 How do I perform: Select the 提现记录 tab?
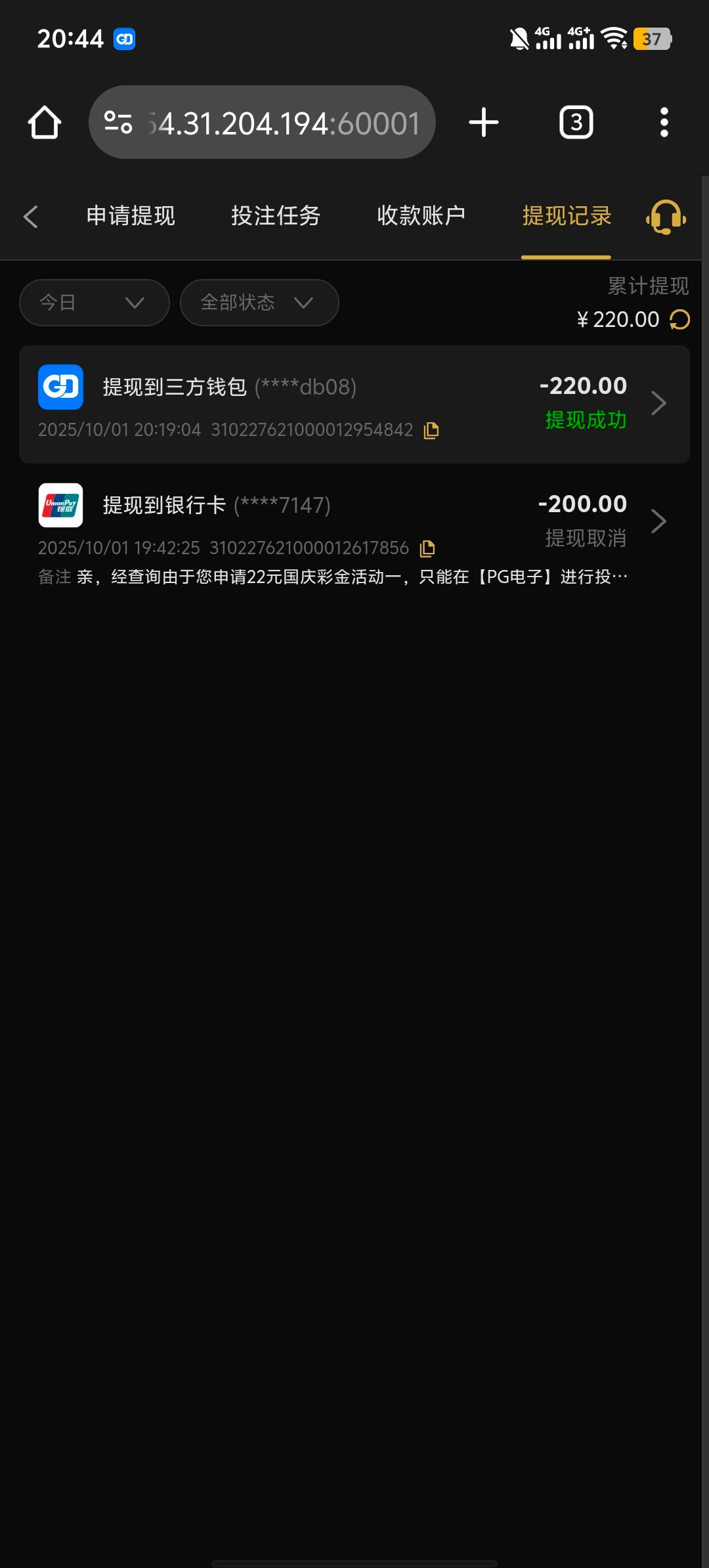567,216
